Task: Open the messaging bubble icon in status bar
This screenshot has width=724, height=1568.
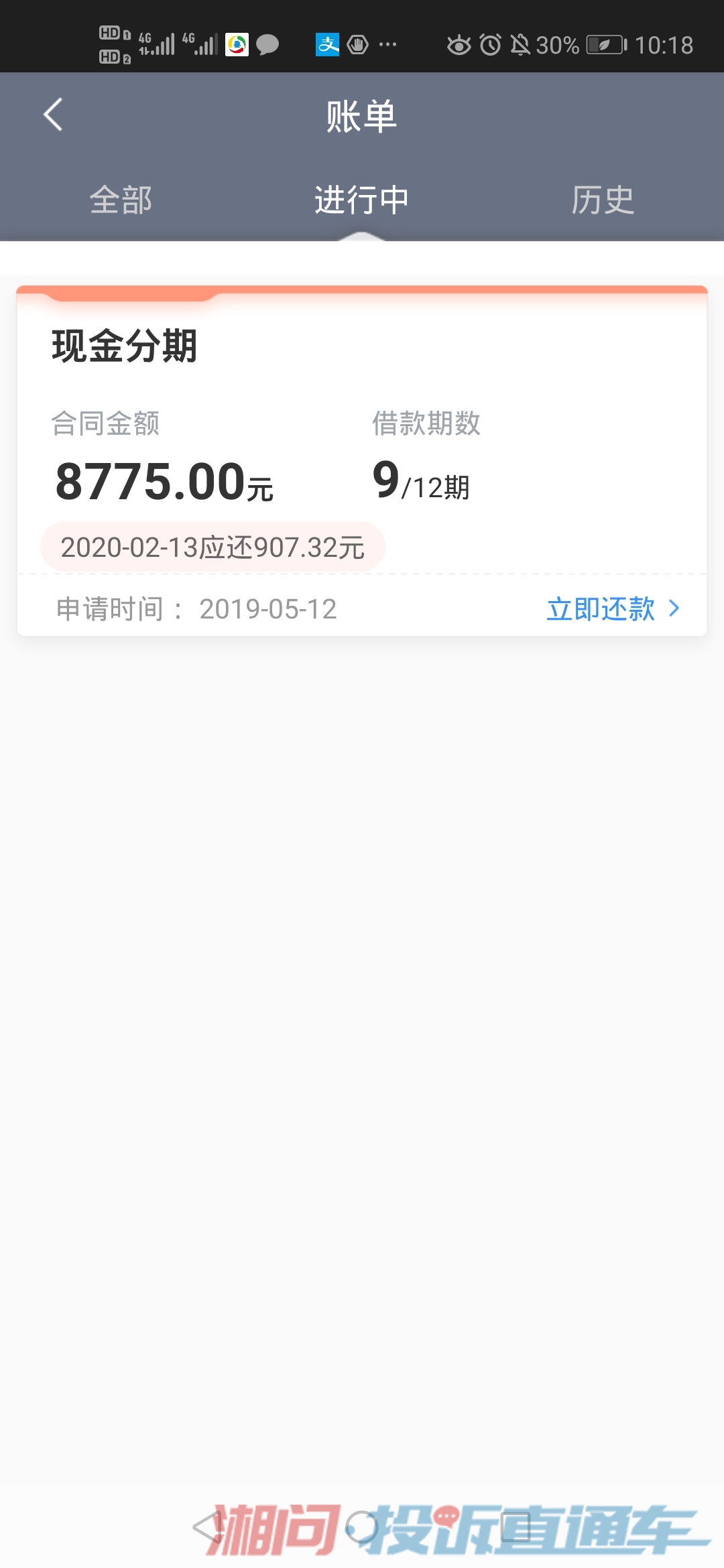Action: (267, 44)
